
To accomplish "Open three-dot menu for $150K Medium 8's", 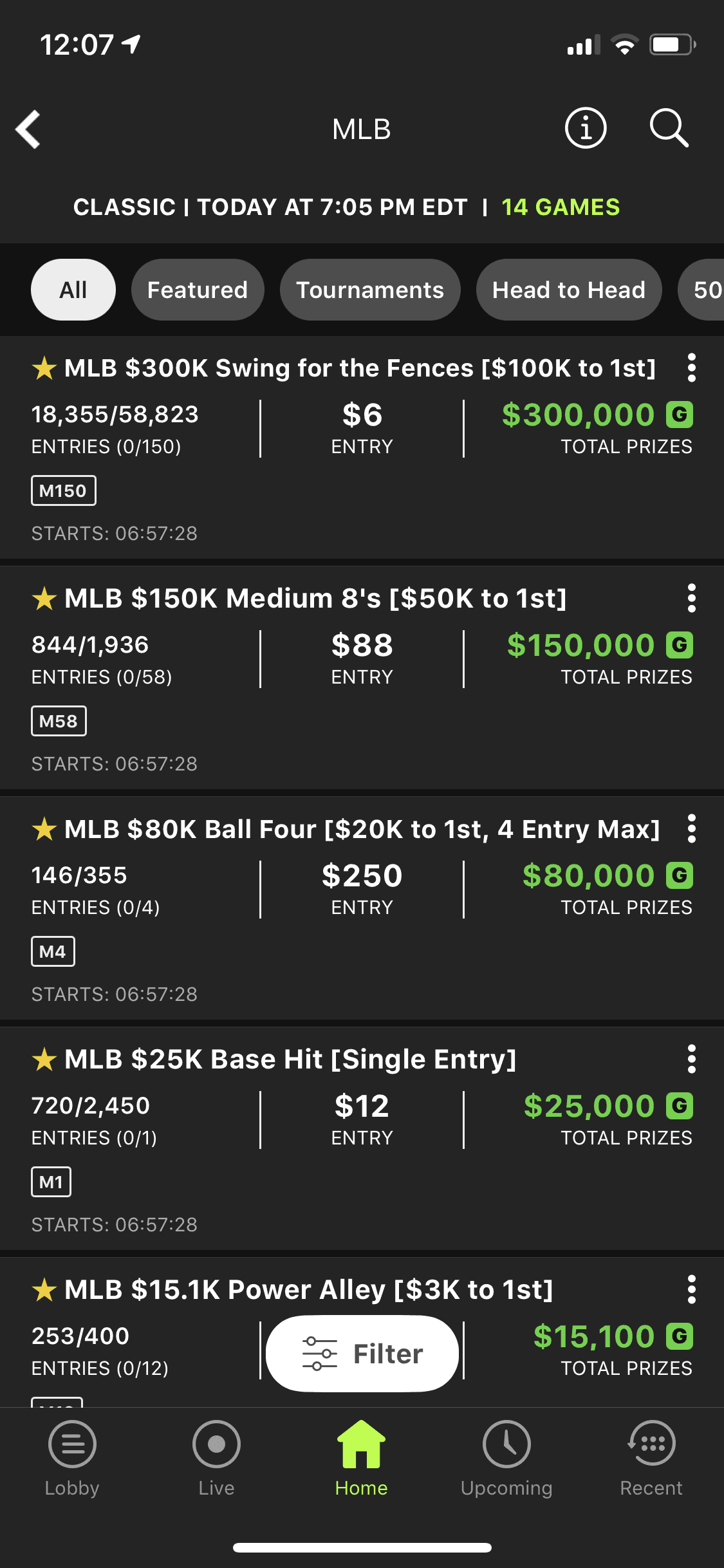I will (x=692, y=599).
